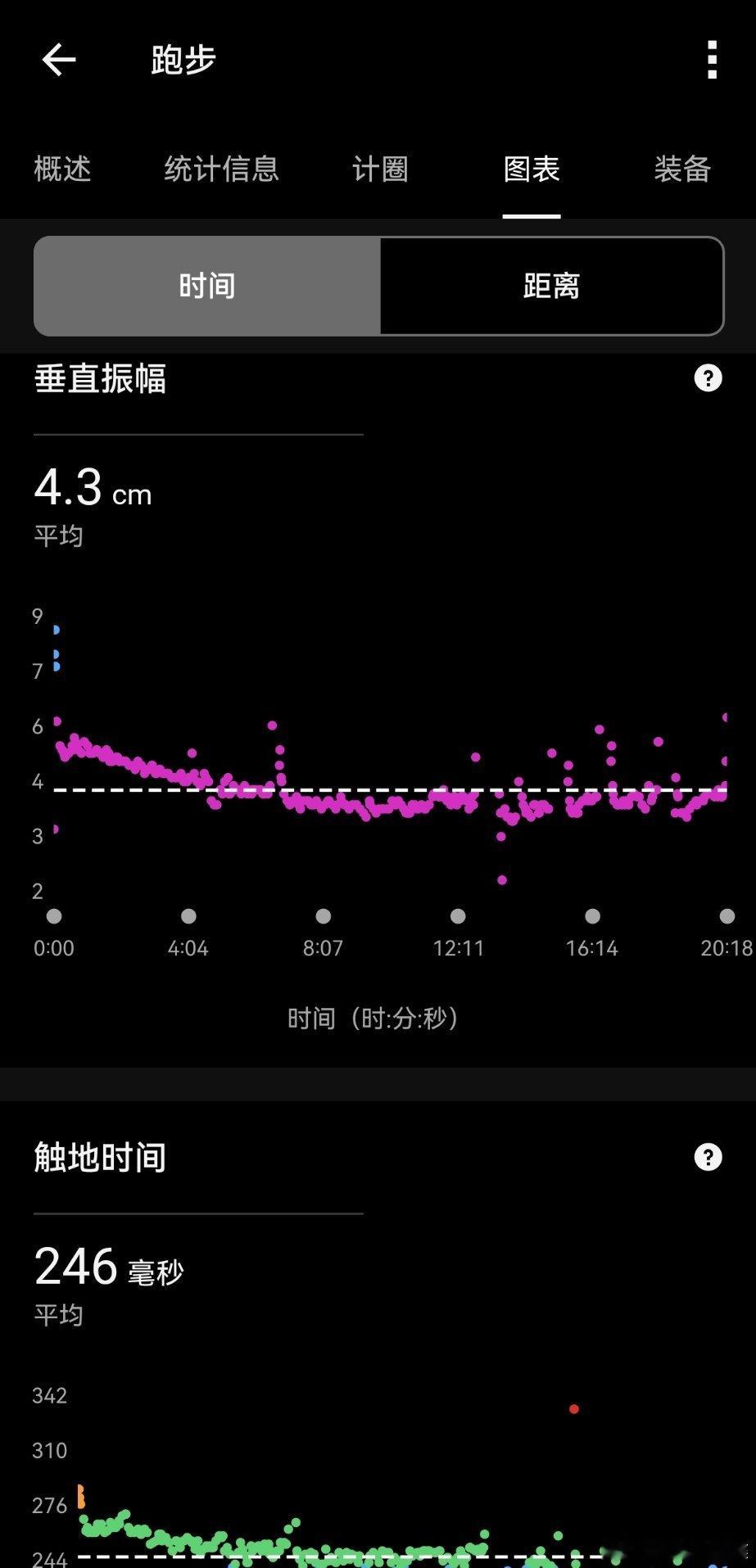Go back using the arrow
The height and width of the screenshot is (1568, 756).
coord(59,60)
